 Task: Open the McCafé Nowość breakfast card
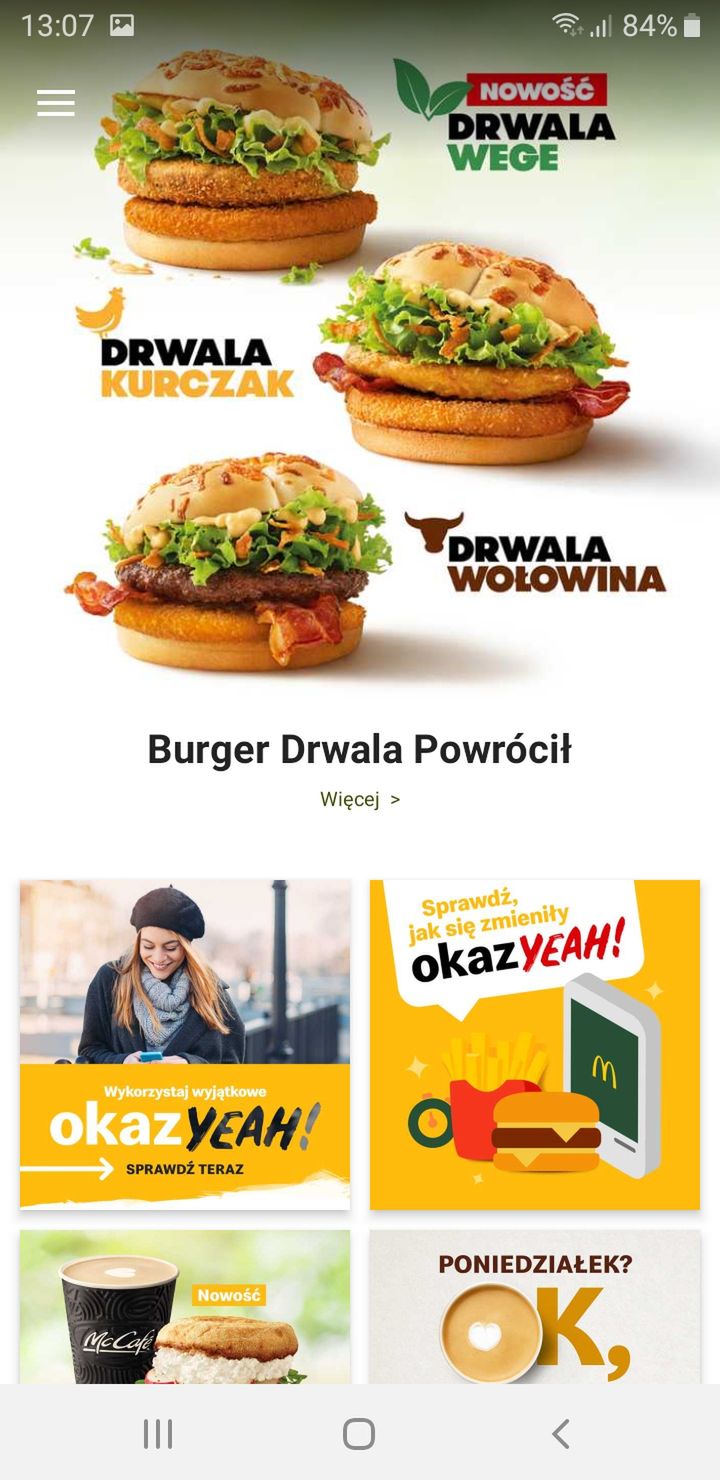185,1307
